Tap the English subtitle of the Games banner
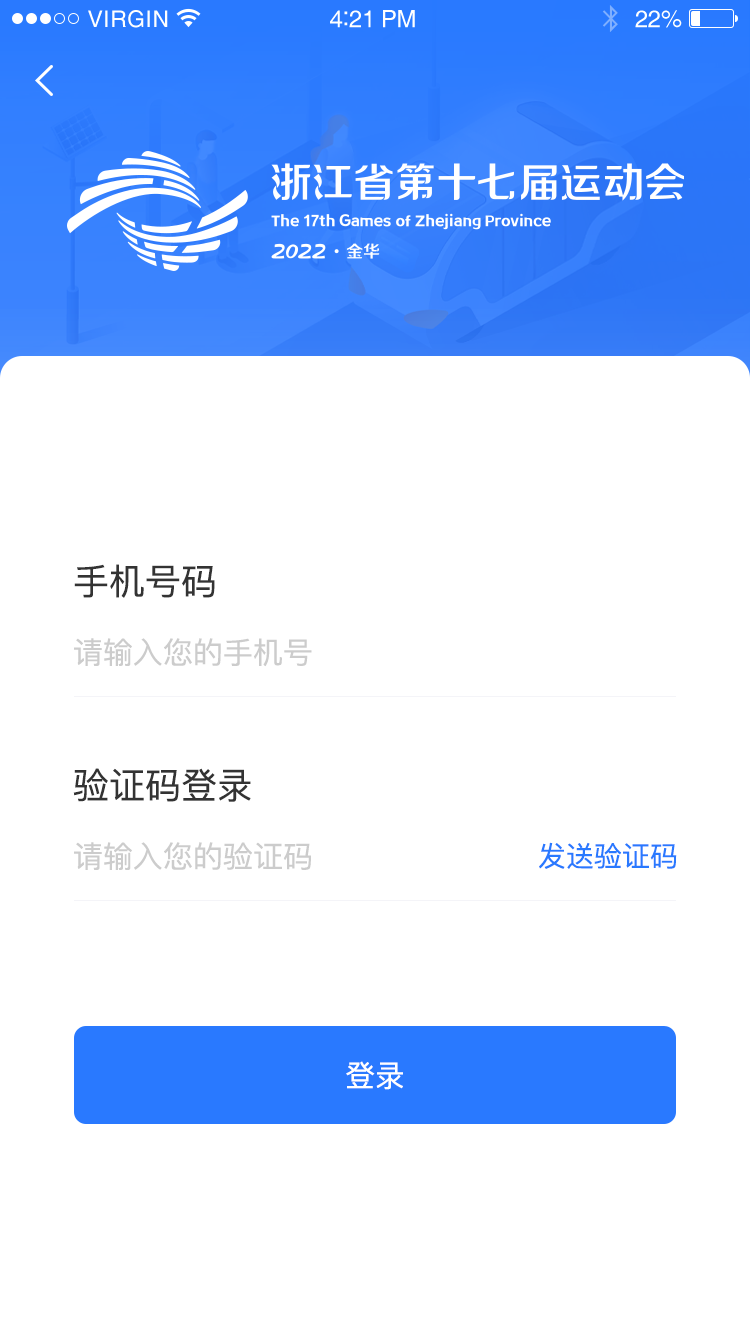The image size is (750, 1334). [410, 220]
